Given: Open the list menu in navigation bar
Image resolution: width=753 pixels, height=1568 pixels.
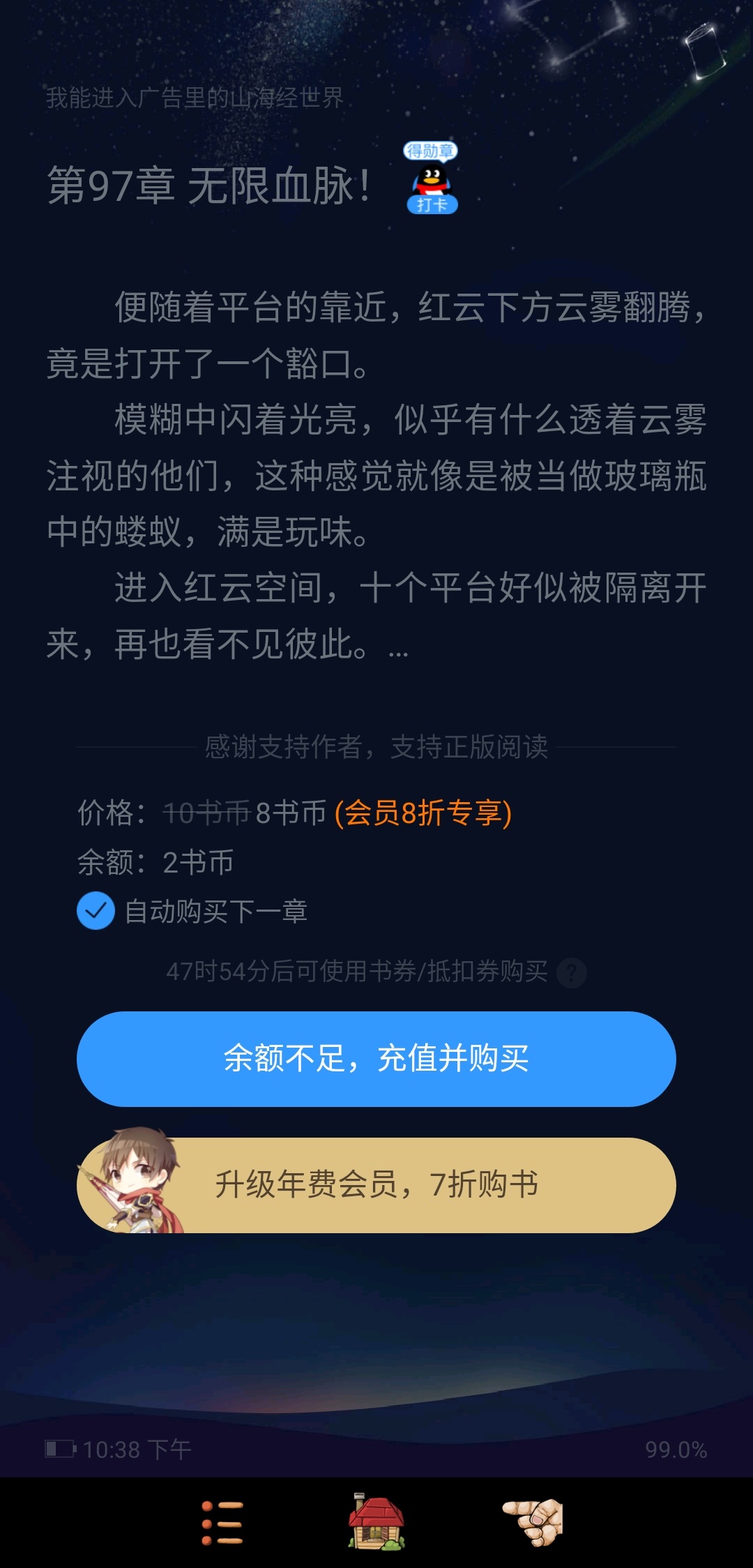Looking at the screenshot, I should coord(222,1523).
